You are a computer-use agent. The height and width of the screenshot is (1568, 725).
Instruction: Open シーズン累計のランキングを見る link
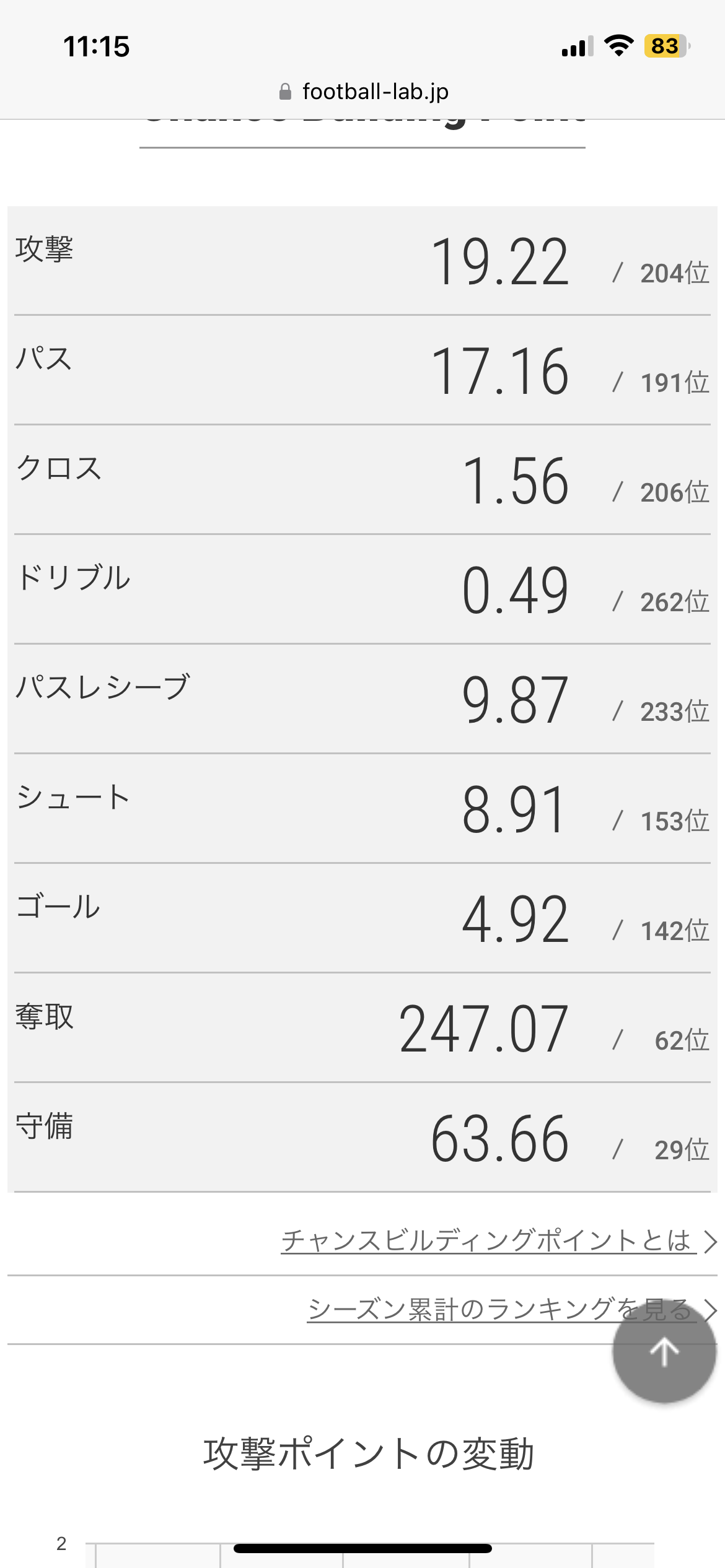click(x=512, y=1310)
